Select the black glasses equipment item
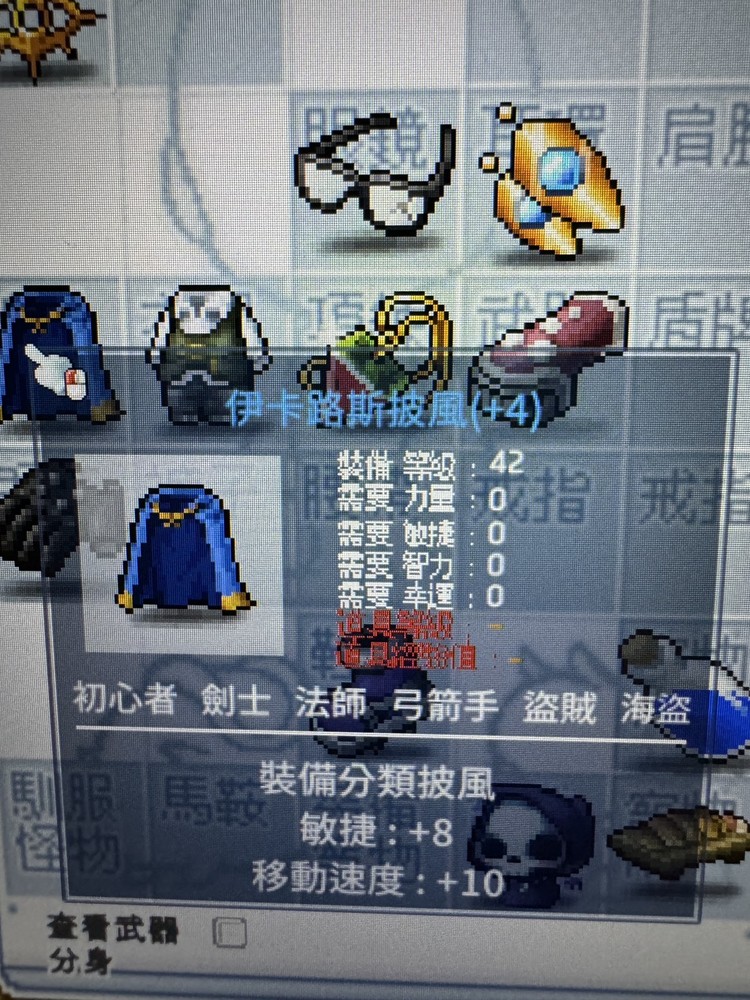Screen dimensions: 750x1000 pos(375,178)
